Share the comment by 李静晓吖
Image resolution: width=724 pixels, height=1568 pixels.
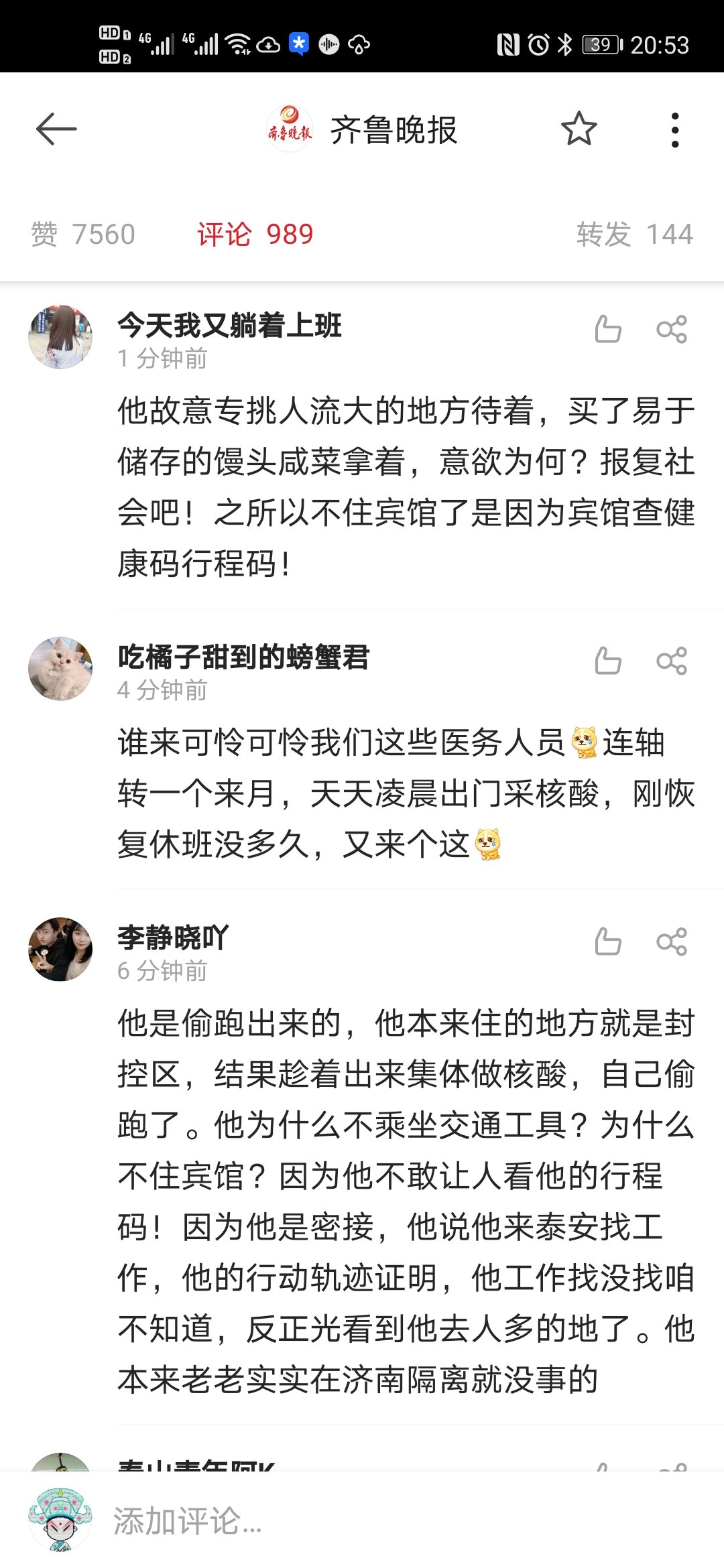coord(672,941)
